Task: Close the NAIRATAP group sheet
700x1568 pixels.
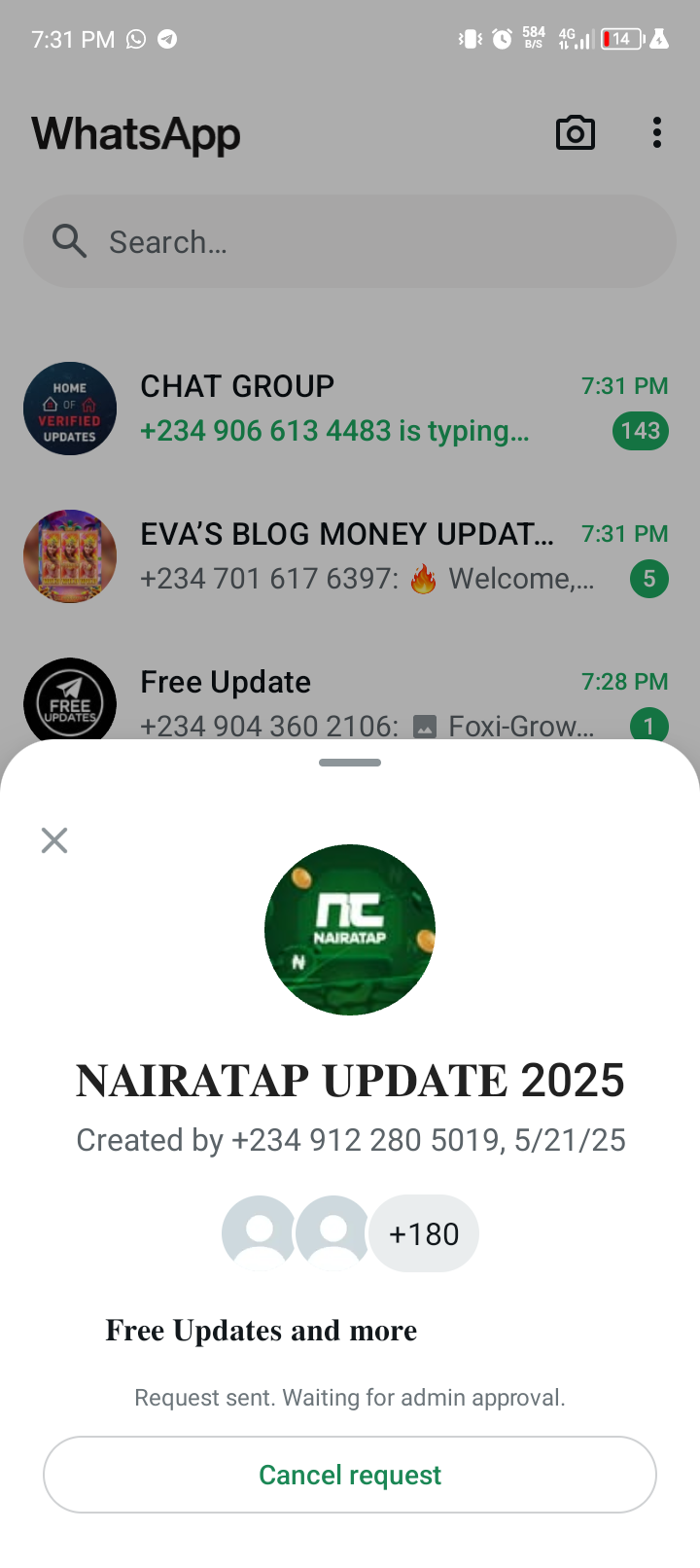Action: 54,840
